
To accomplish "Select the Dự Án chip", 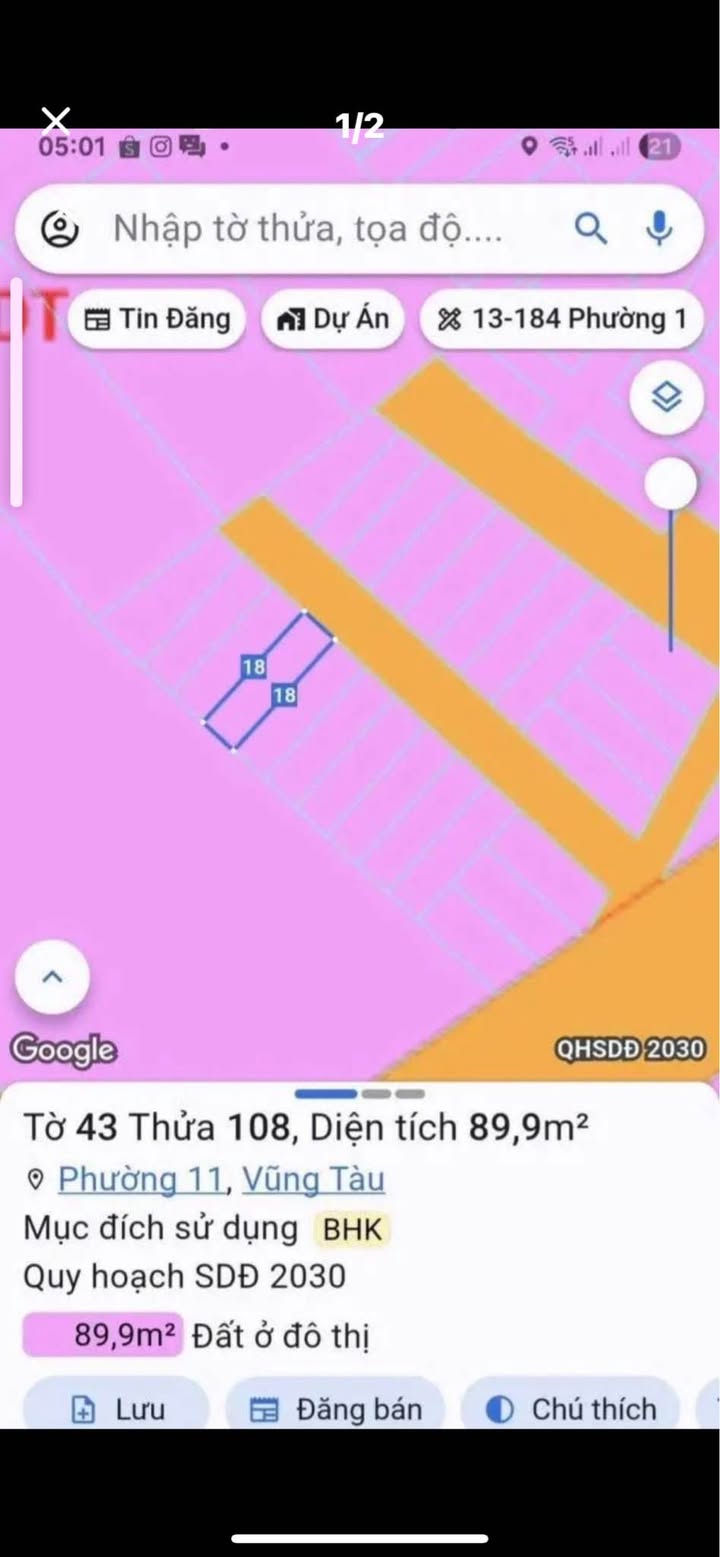I will coord(333,319).
